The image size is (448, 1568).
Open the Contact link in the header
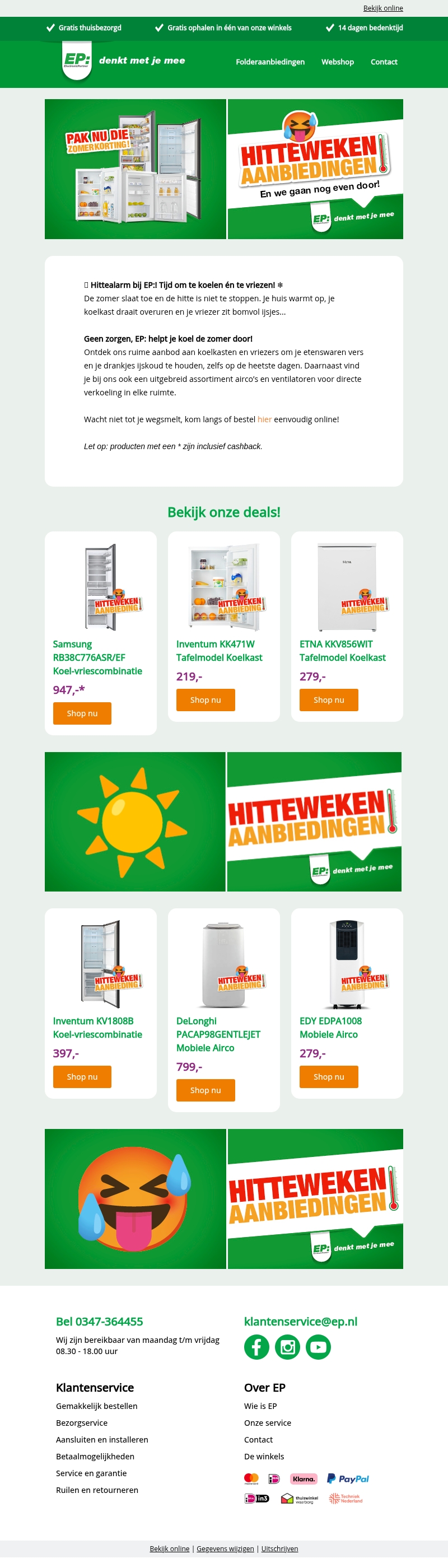384,62
